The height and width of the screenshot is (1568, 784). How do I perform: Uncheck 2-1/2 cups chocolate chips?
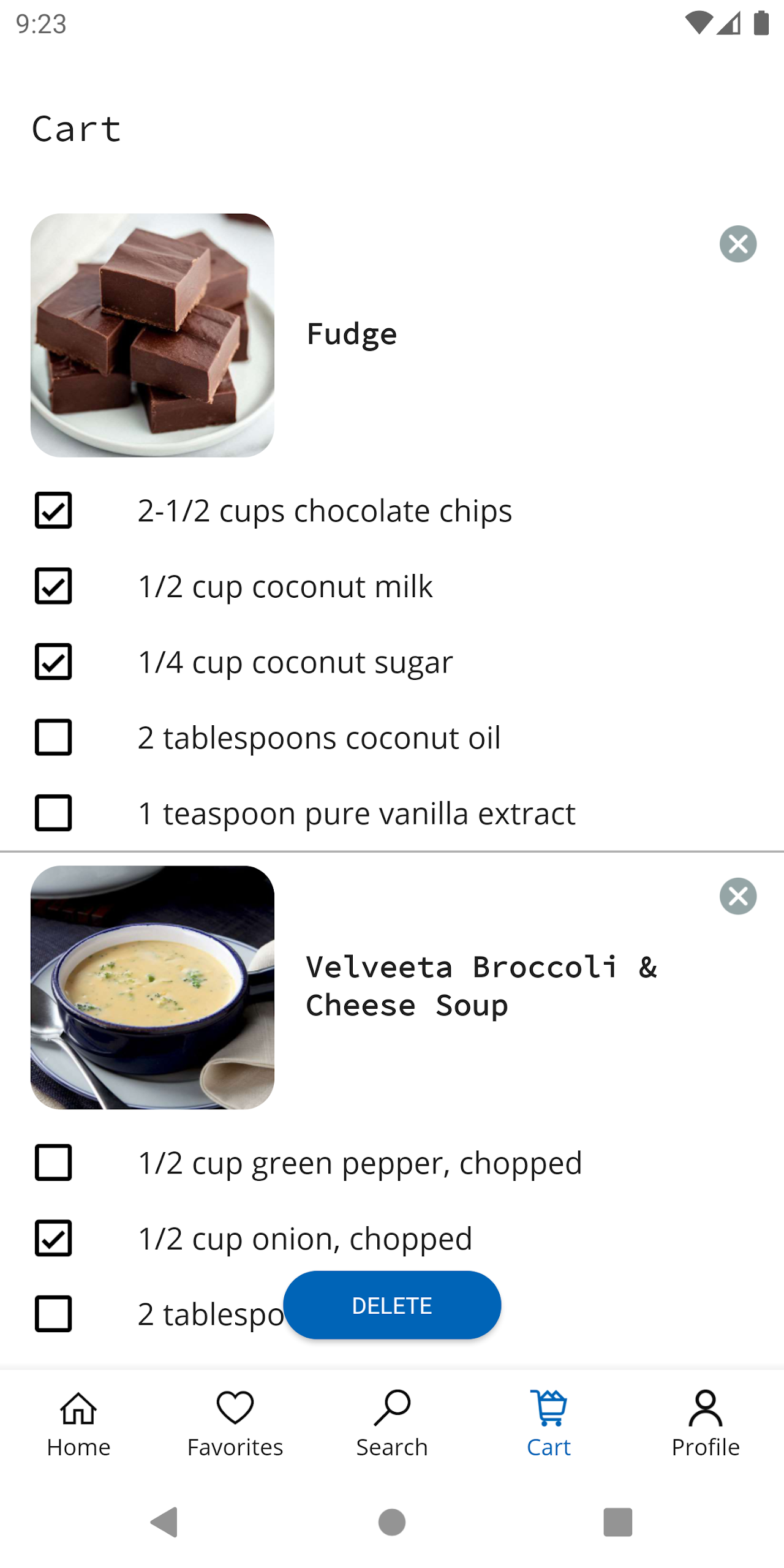coord(53,510)
